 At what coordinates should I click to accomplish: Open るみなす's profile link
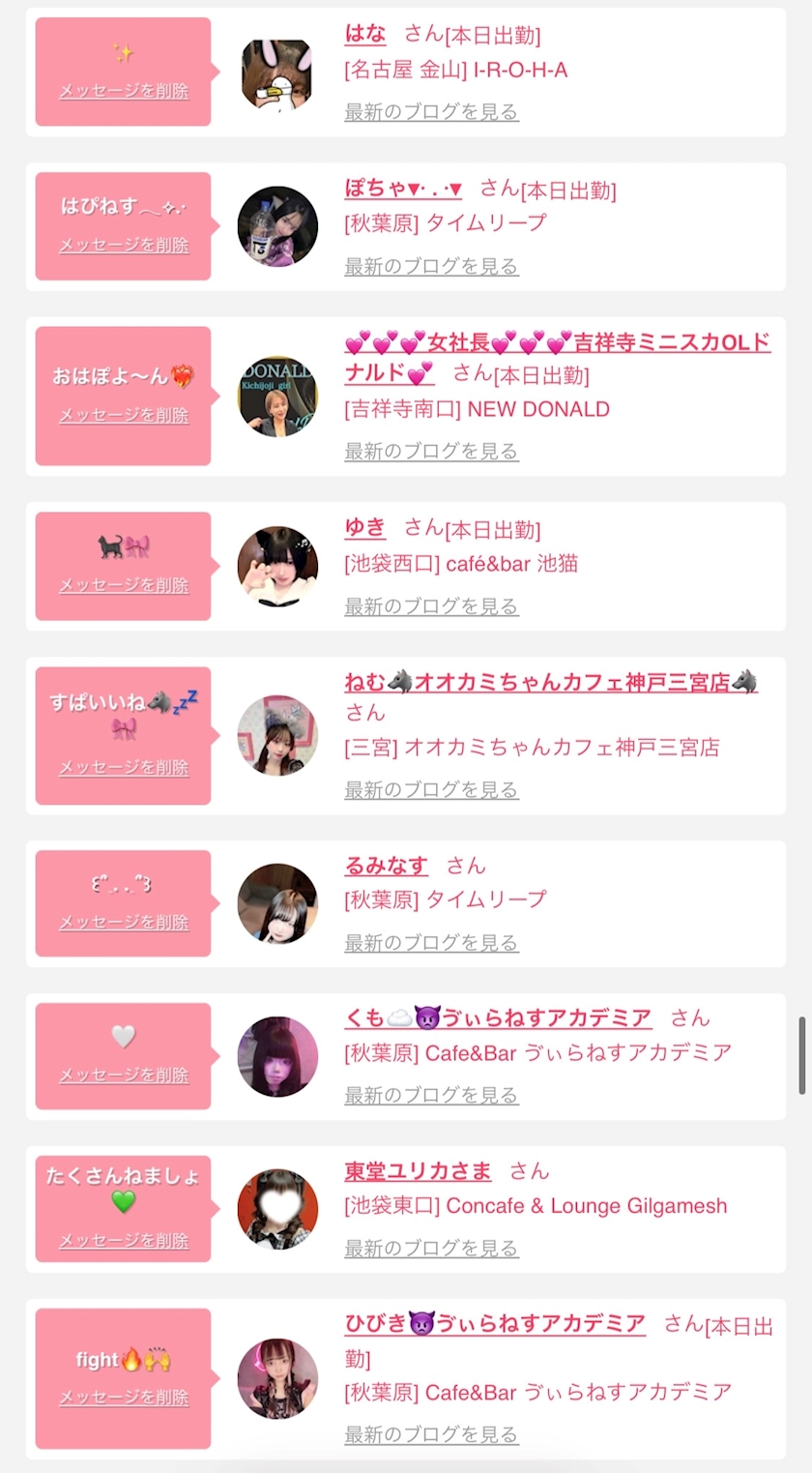(x=387, y=866)
